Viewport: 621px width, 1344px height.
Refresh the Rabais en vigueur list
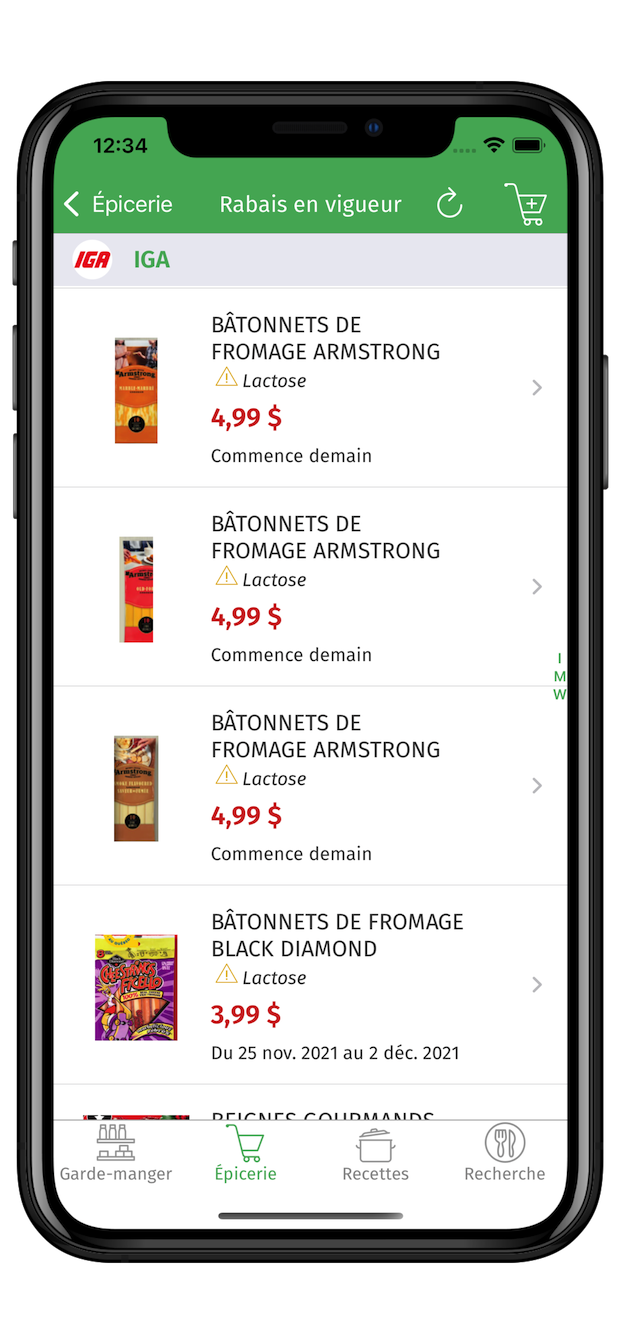[x=450, y=204]
